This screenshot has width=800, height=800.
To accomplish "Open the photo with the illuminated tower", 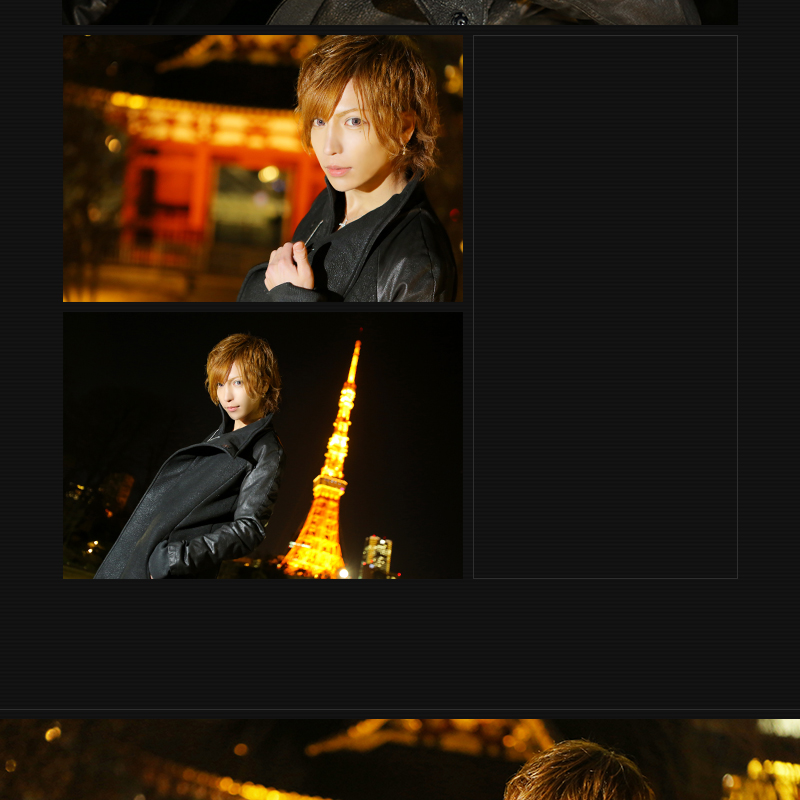I will (262, 445).
